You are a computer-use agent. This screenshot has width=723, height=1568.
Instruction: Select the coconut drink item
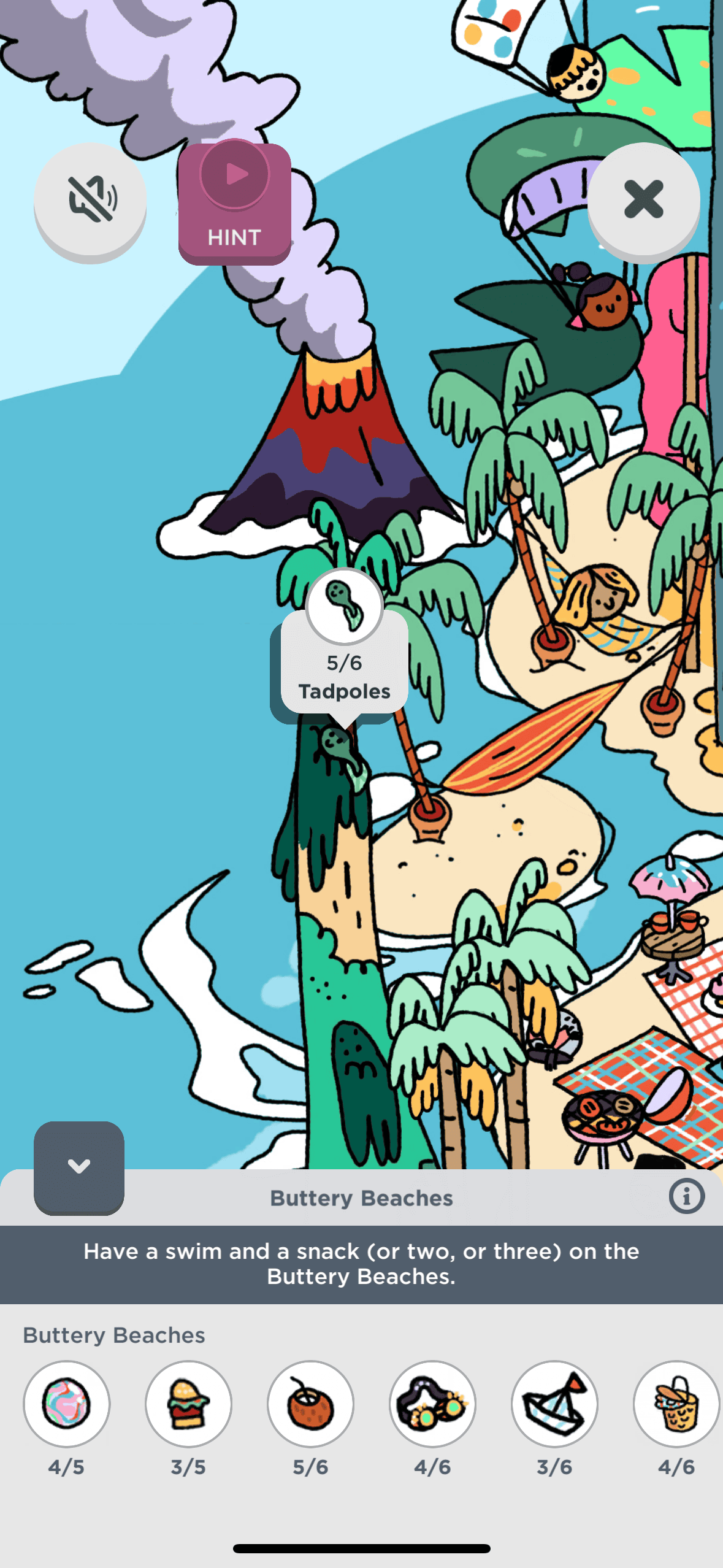(x=310, y=1404)
